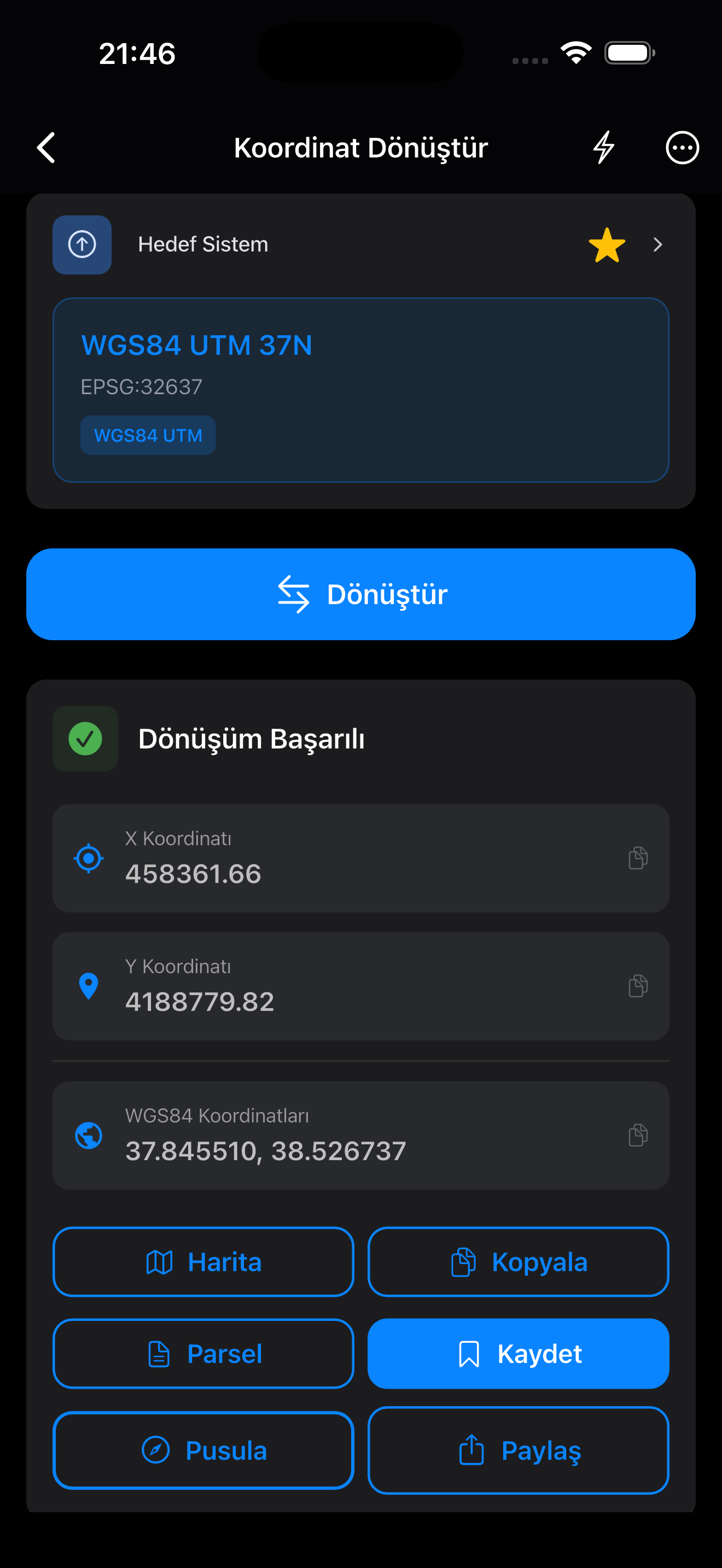Screen dimensions: 722x1568
Task: Toggle the favorite star for Hedef Sistem
Action: [607, 244]
